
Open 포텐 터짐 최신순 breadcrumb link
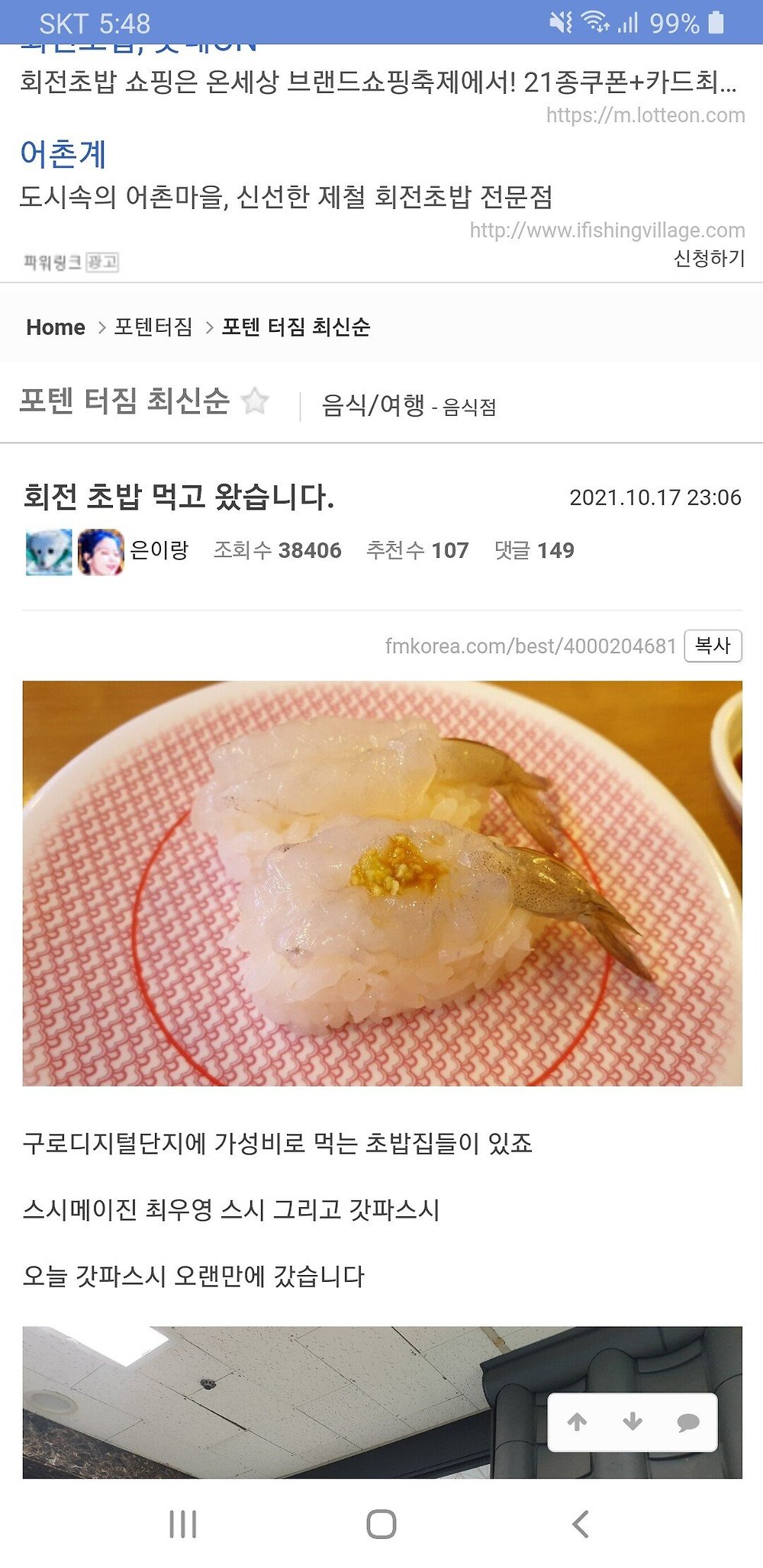click(296, 327)
